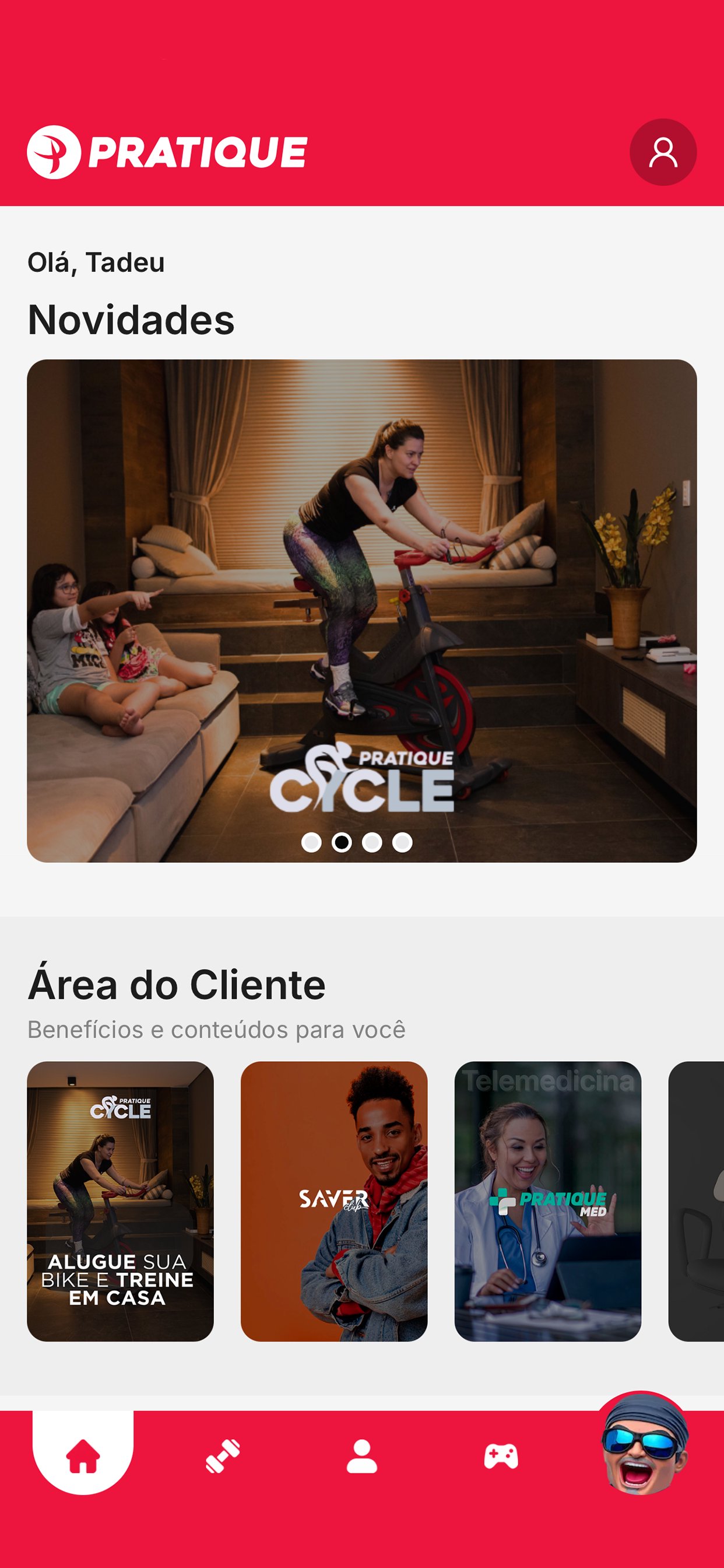Jump to the third carousel slide dot
The image size is (724, 1568).
tap(372, 842)
